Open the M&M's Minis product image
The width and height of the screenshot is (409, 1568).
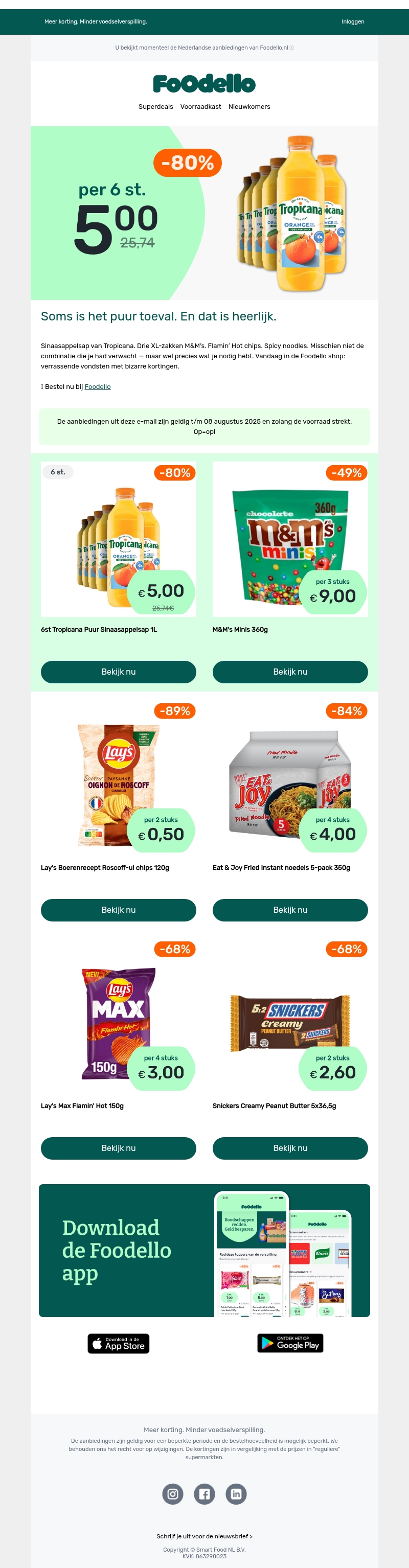(x=290, y=539)
